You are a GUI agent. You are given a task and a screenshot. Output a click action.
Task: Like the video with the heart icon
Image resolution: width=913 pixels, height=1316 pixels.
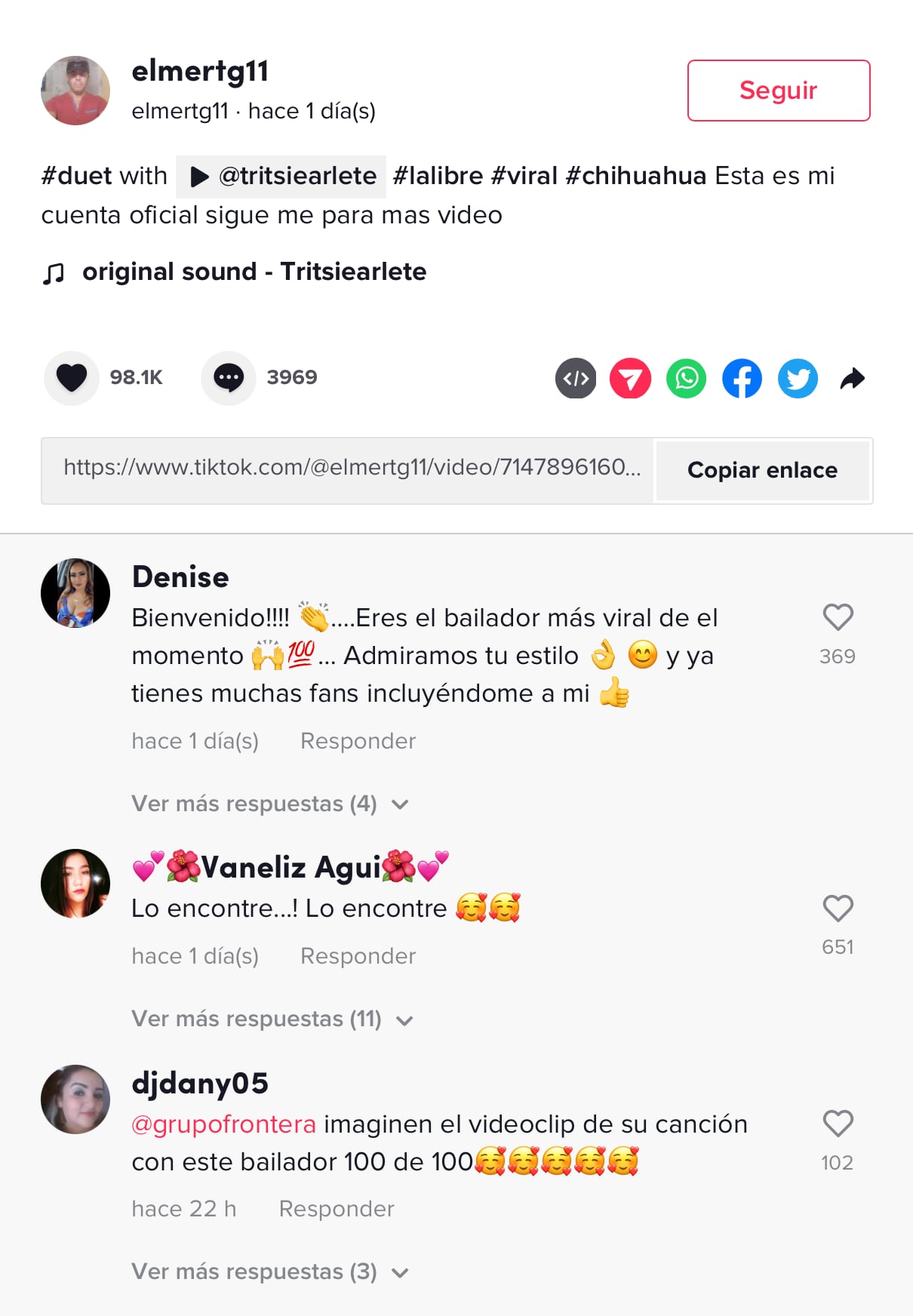point(72,377)
